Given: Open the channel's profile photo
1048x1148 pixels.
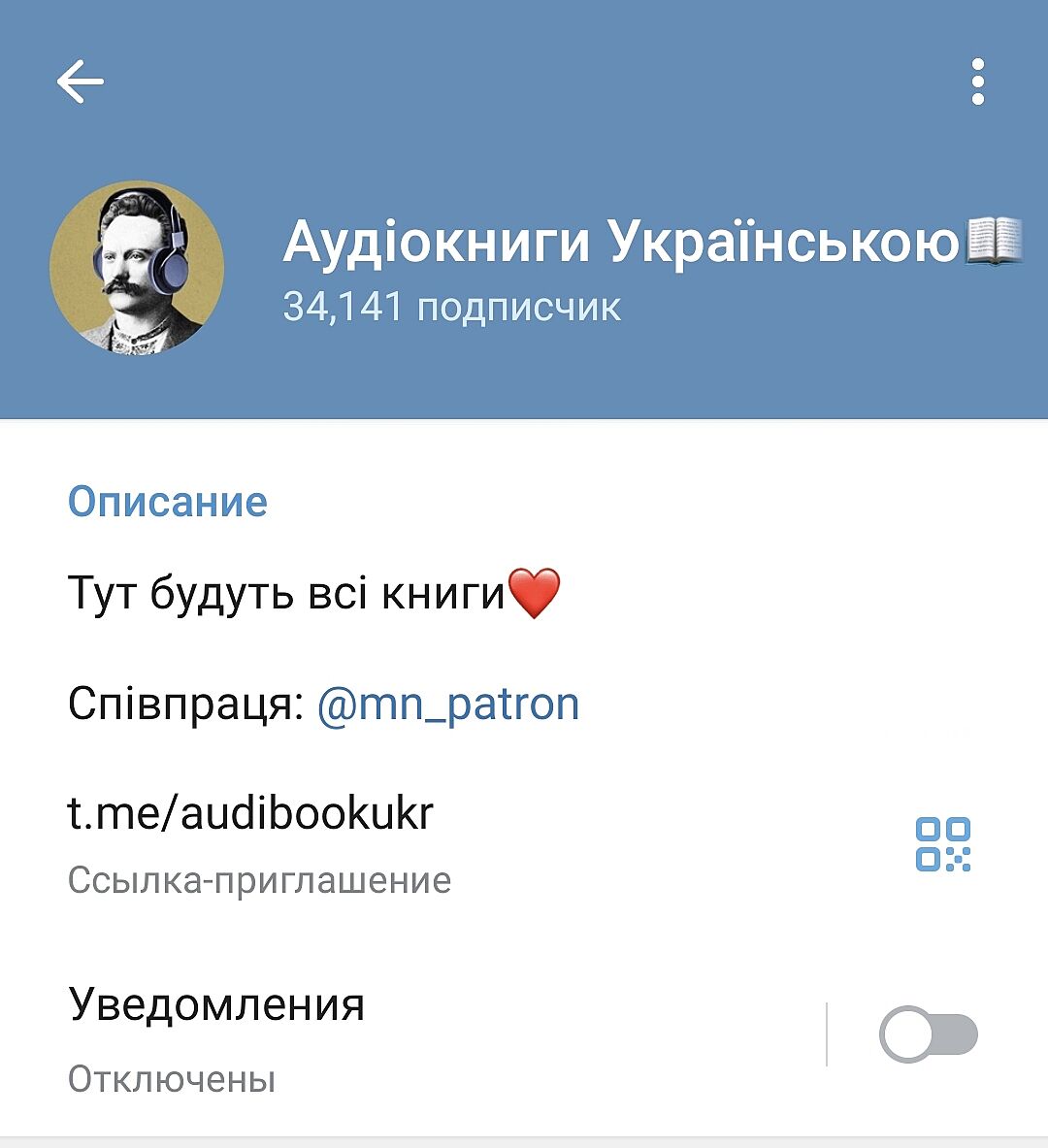Looking at the screenshot, I should (137, 268).
